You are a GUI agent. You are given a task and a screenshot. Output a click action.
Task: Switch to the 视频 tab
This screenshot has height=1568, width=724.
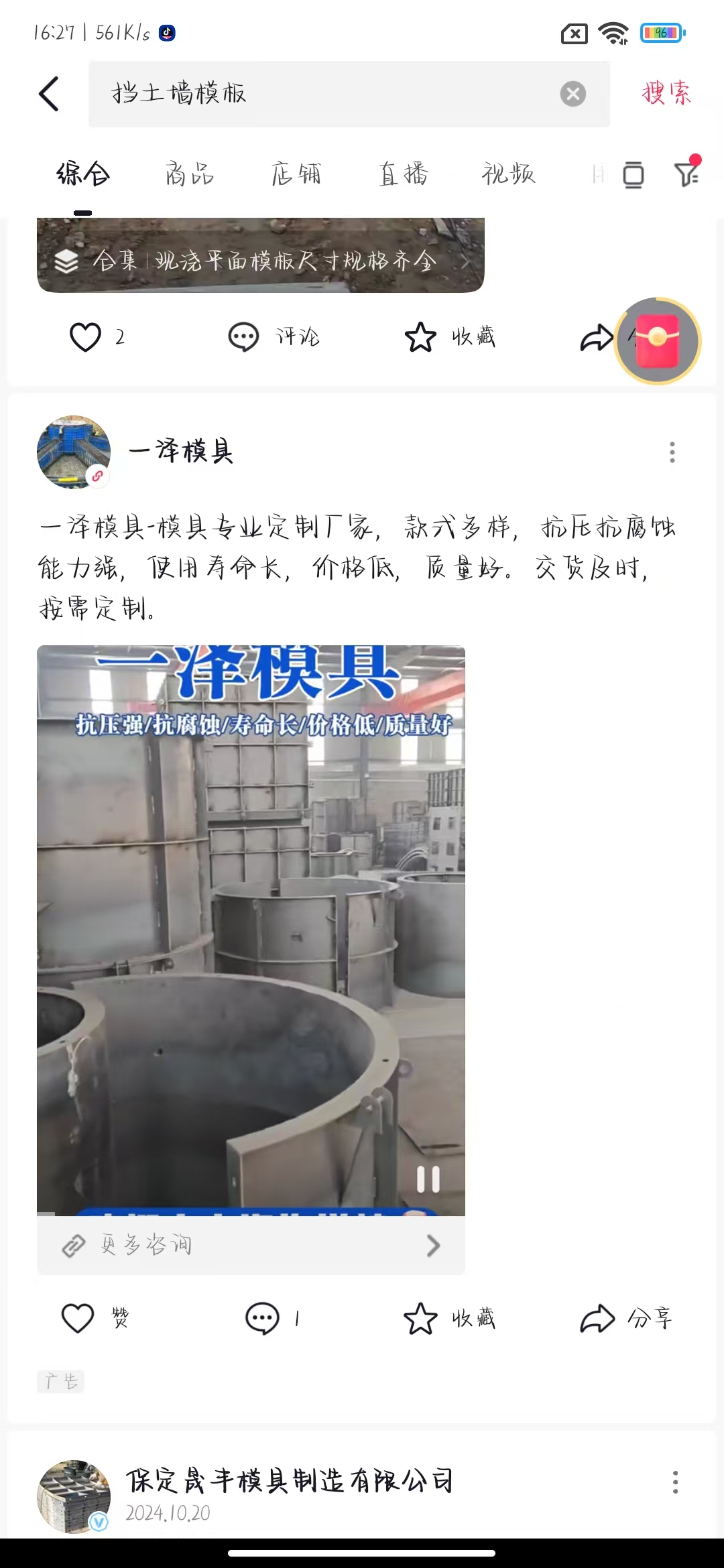(508, 174)
